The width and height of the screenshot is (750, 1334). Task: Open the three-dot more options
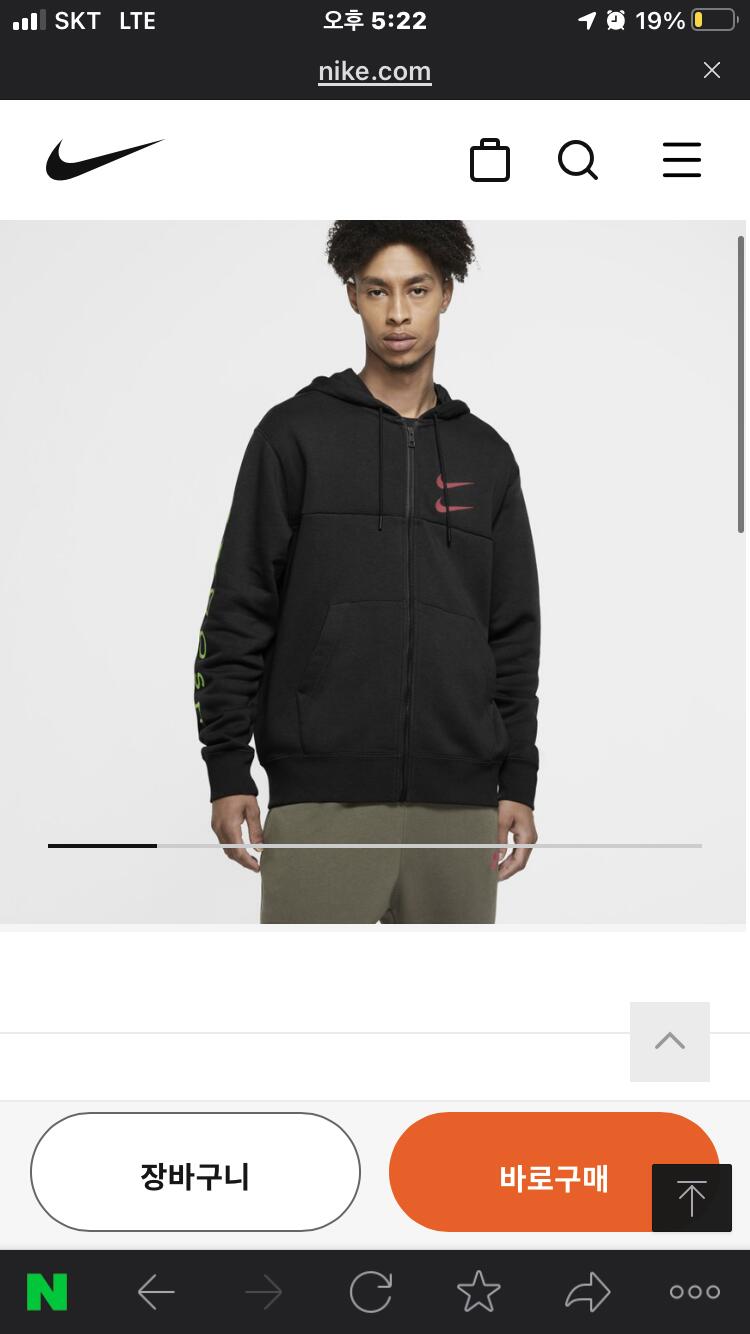coord(695,1292)
